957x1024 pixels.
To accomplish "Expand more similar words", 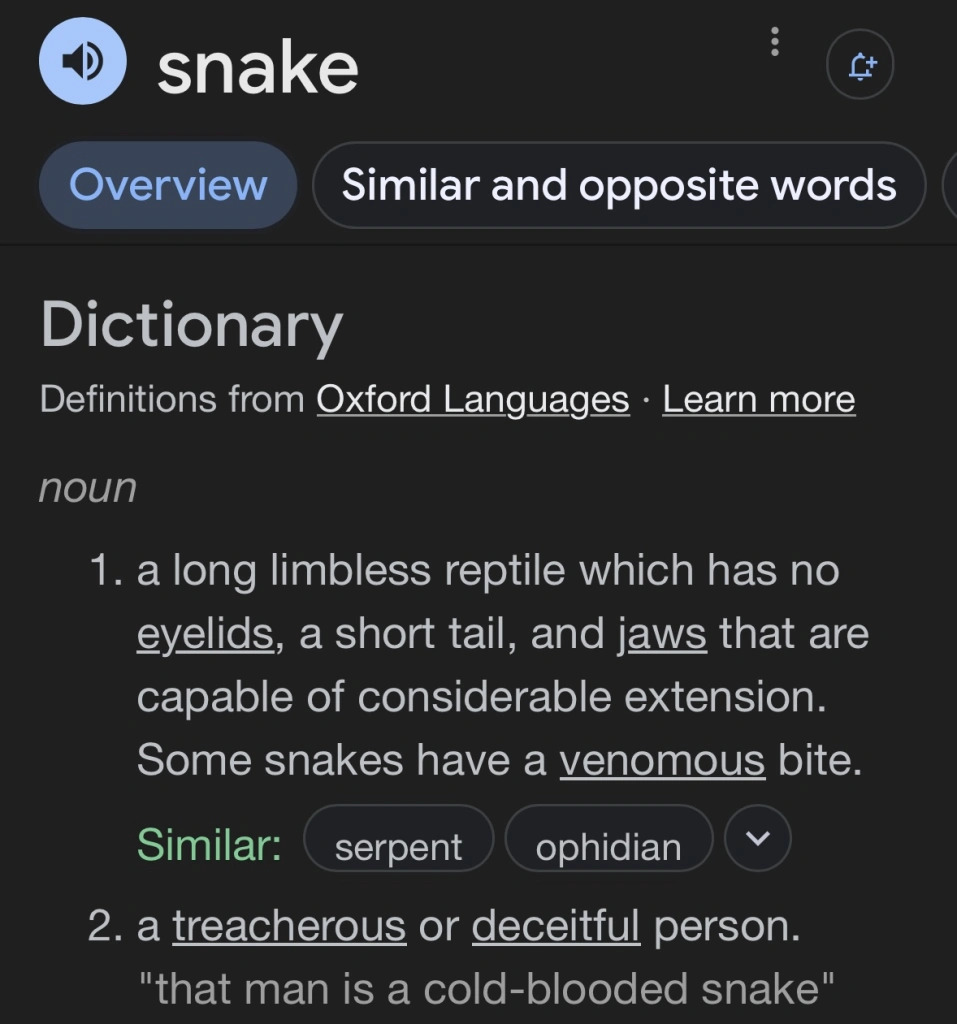I will pyautogui.click(x=756, y=840).
